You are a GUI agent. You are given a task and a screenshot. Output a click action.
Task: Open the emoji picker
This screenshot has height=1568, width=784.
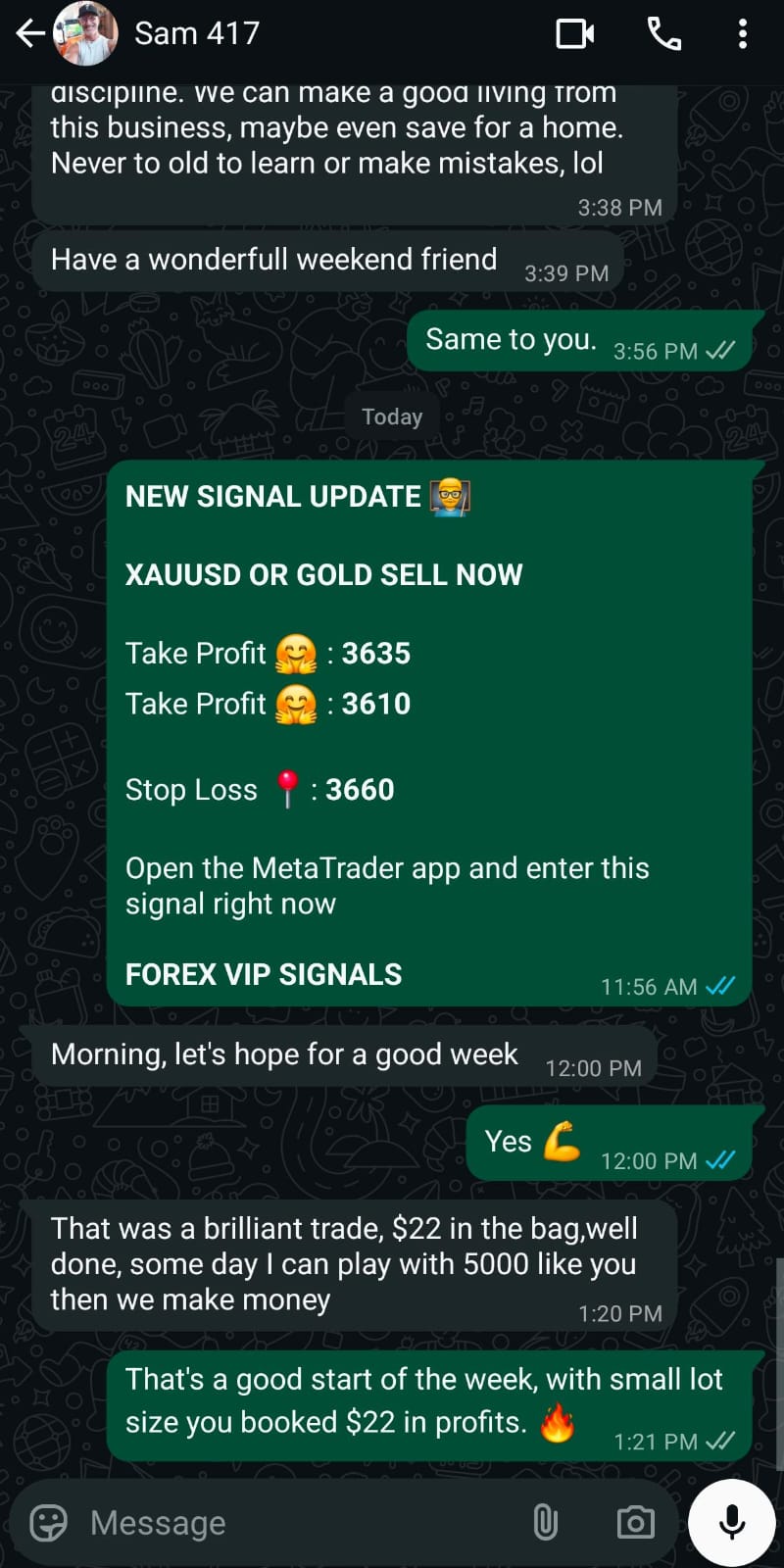click(49, 1522)
